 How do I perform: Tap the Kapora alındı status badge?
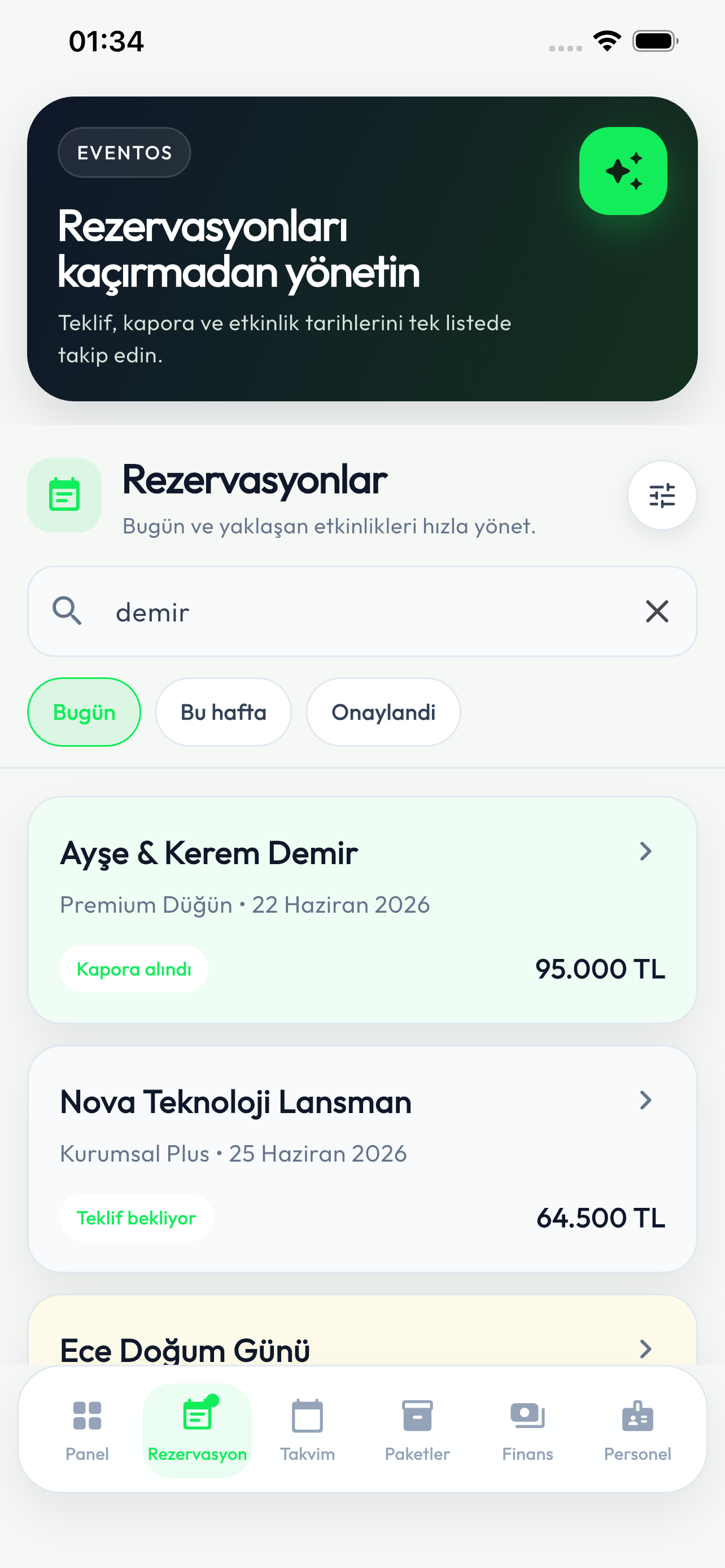(134, 968)
